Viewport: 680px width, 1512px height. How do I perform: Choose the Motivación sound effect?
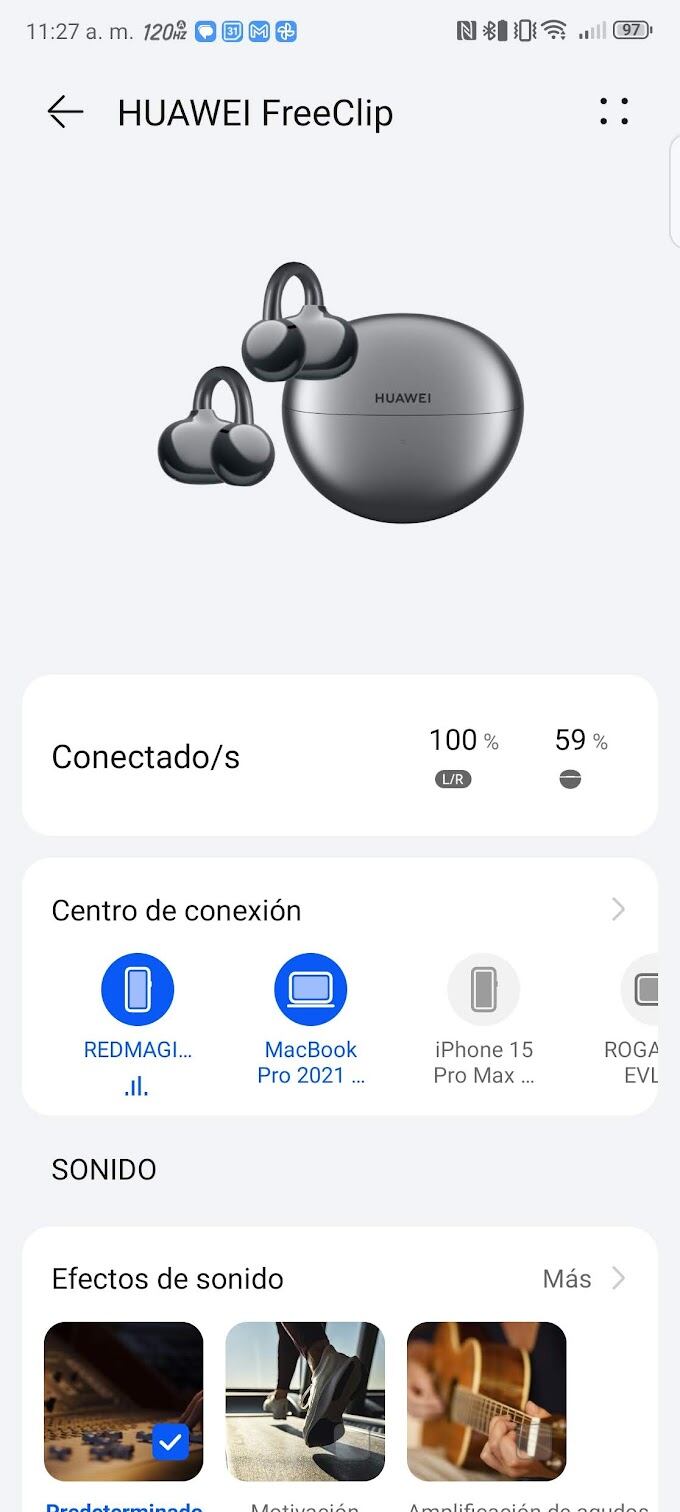[x=305, y=1401]
